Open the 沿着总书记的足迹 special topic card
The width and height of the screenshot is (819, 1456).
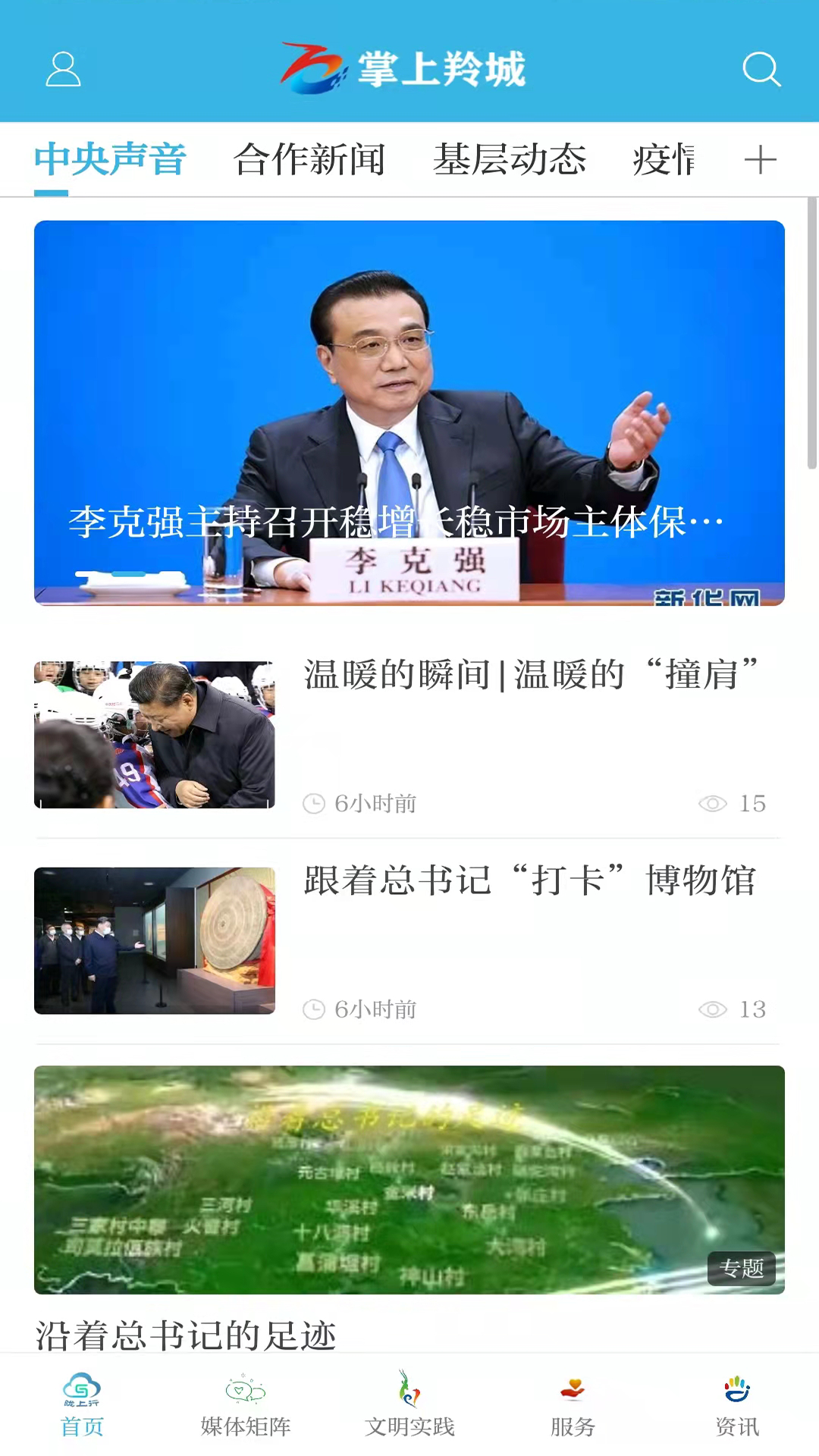(x=409, y=1180)
